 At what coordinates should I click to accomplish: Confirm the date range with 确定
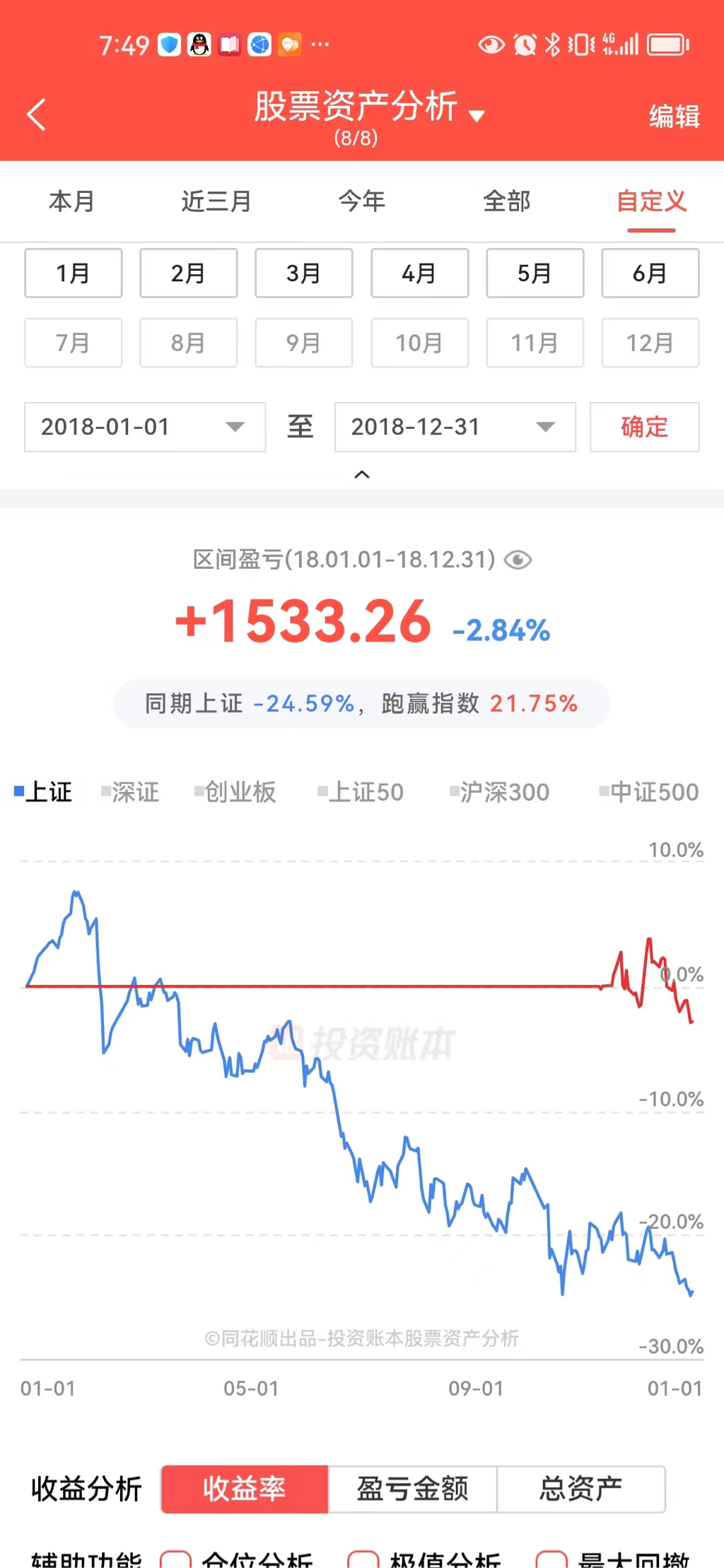coord(644,427)
